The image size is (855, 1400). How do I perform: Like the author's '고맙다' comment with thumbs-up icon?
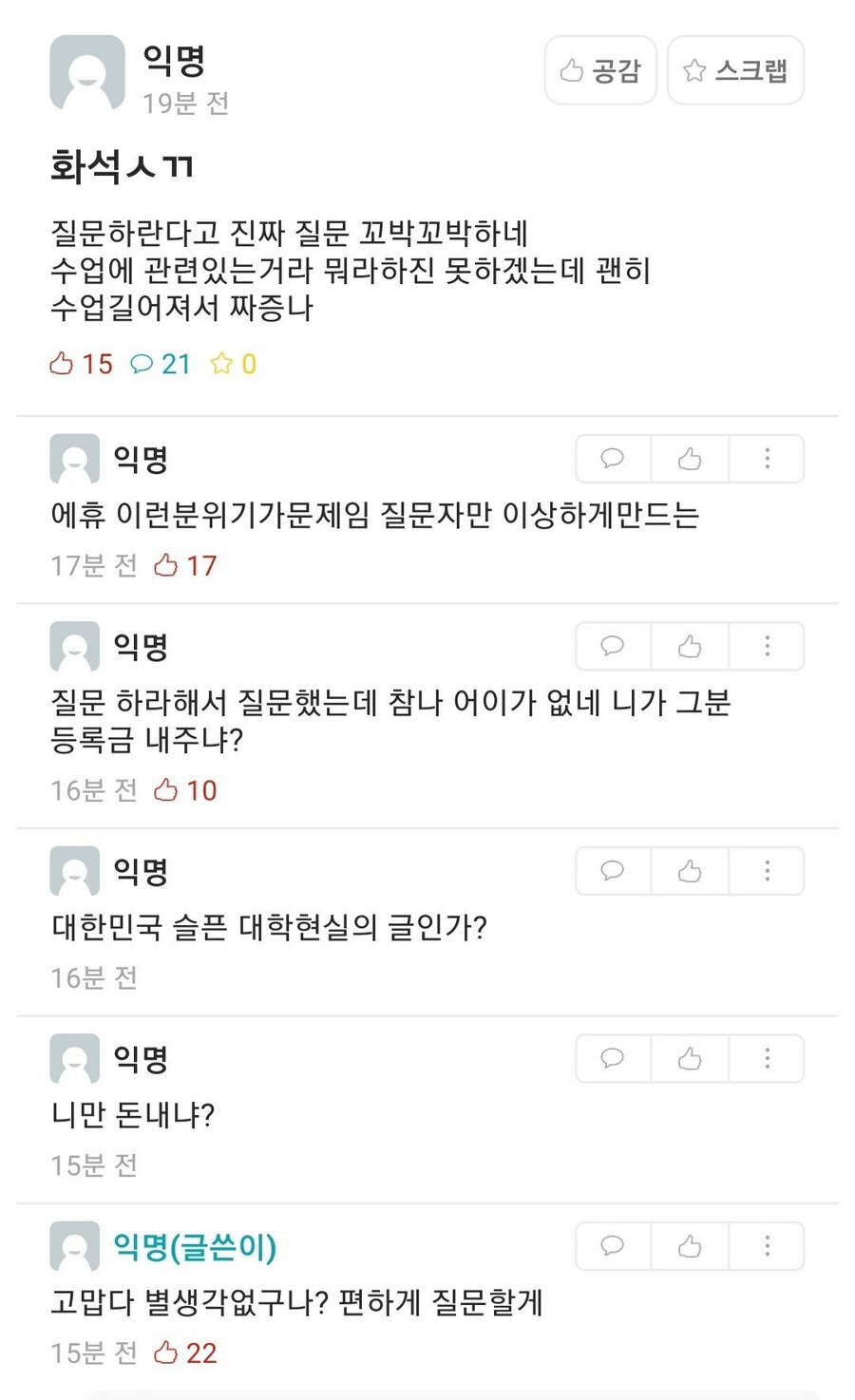point(689,1245)
